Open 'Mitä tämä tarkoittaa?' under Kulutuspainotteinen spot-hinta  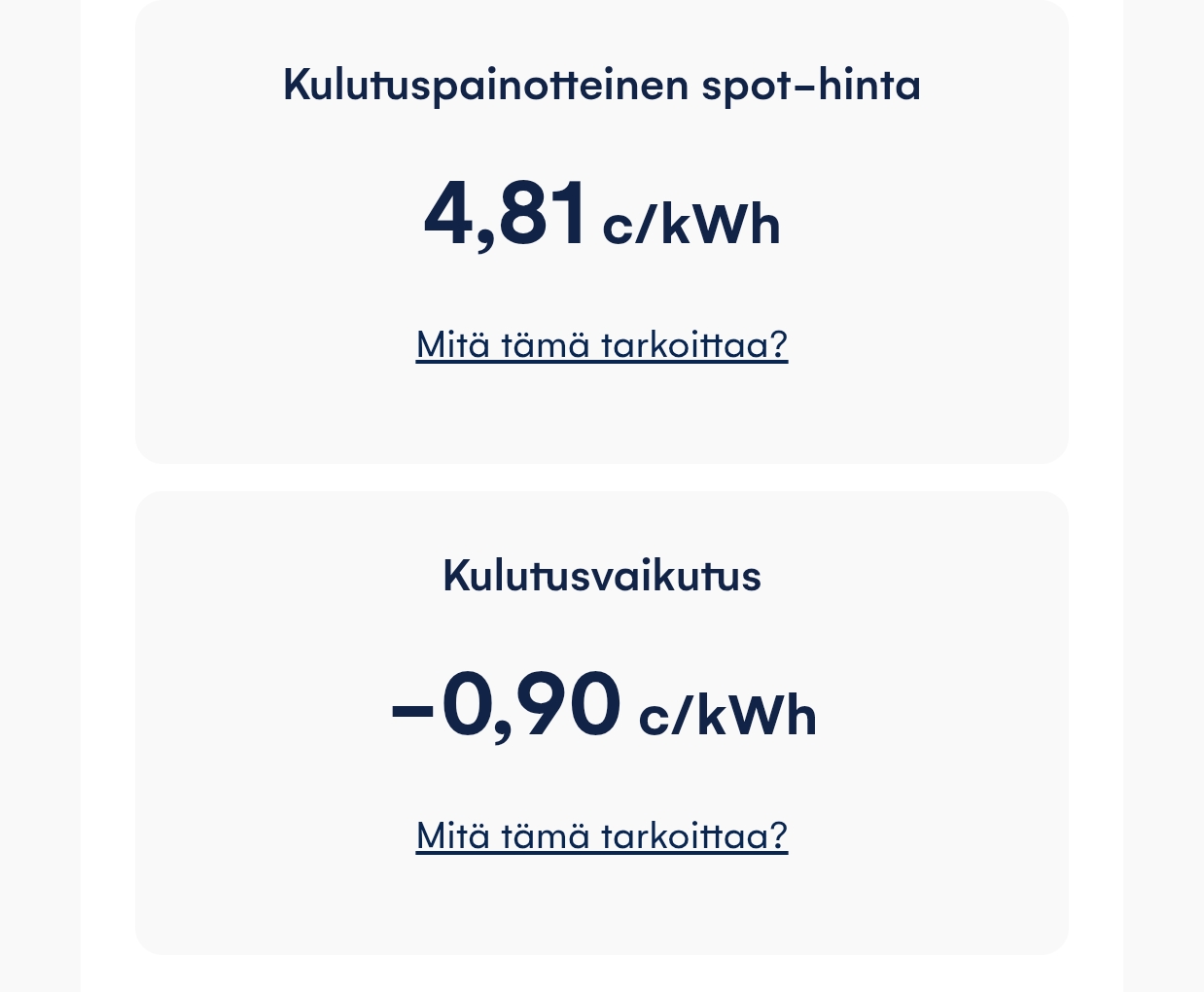(601, 345)
